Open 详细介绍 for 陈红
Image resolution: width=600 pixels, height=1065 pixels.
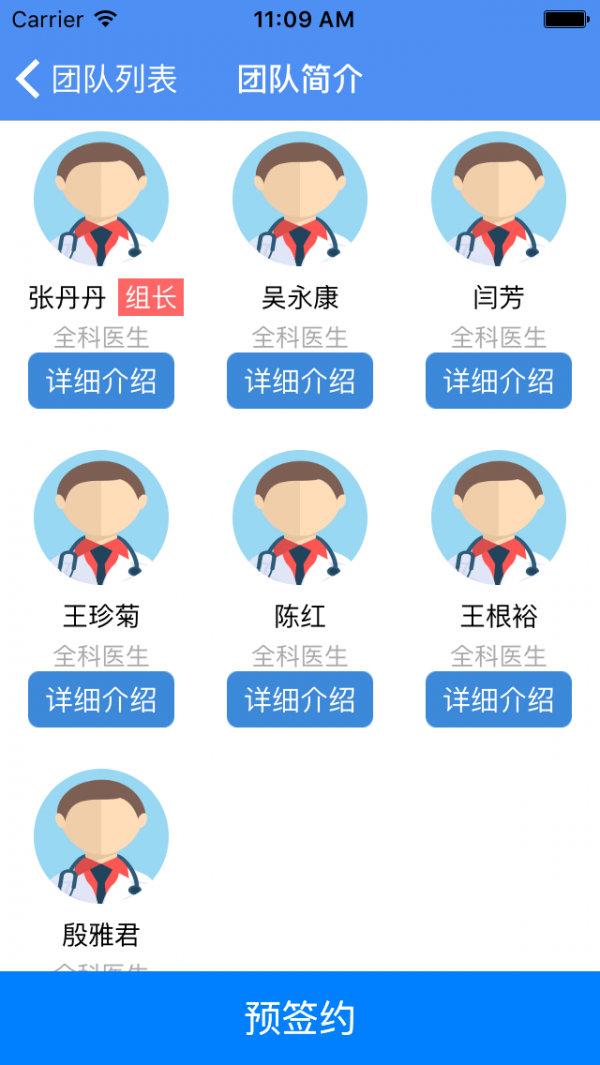[x=300, y=699]
